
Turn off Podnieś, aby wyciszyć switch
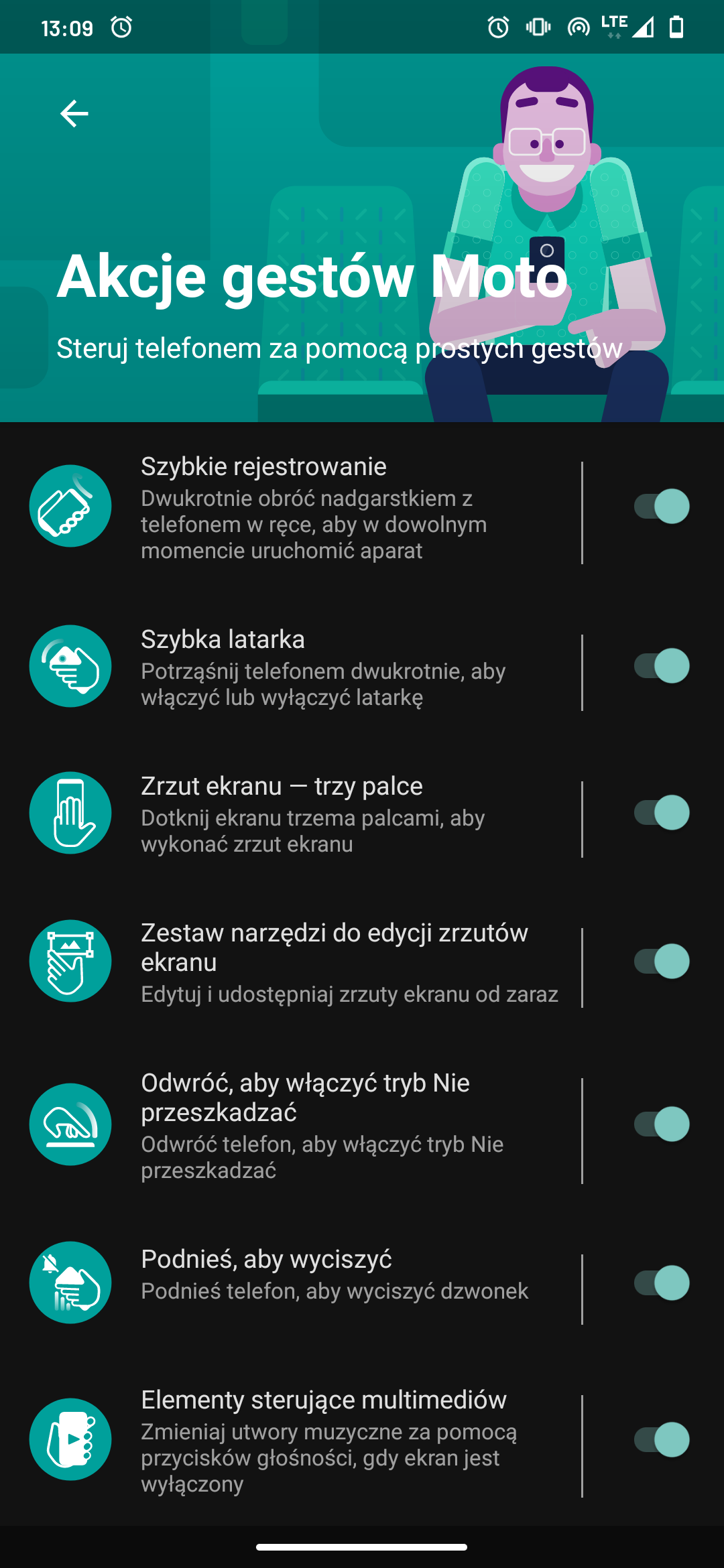coord(662,1283)
